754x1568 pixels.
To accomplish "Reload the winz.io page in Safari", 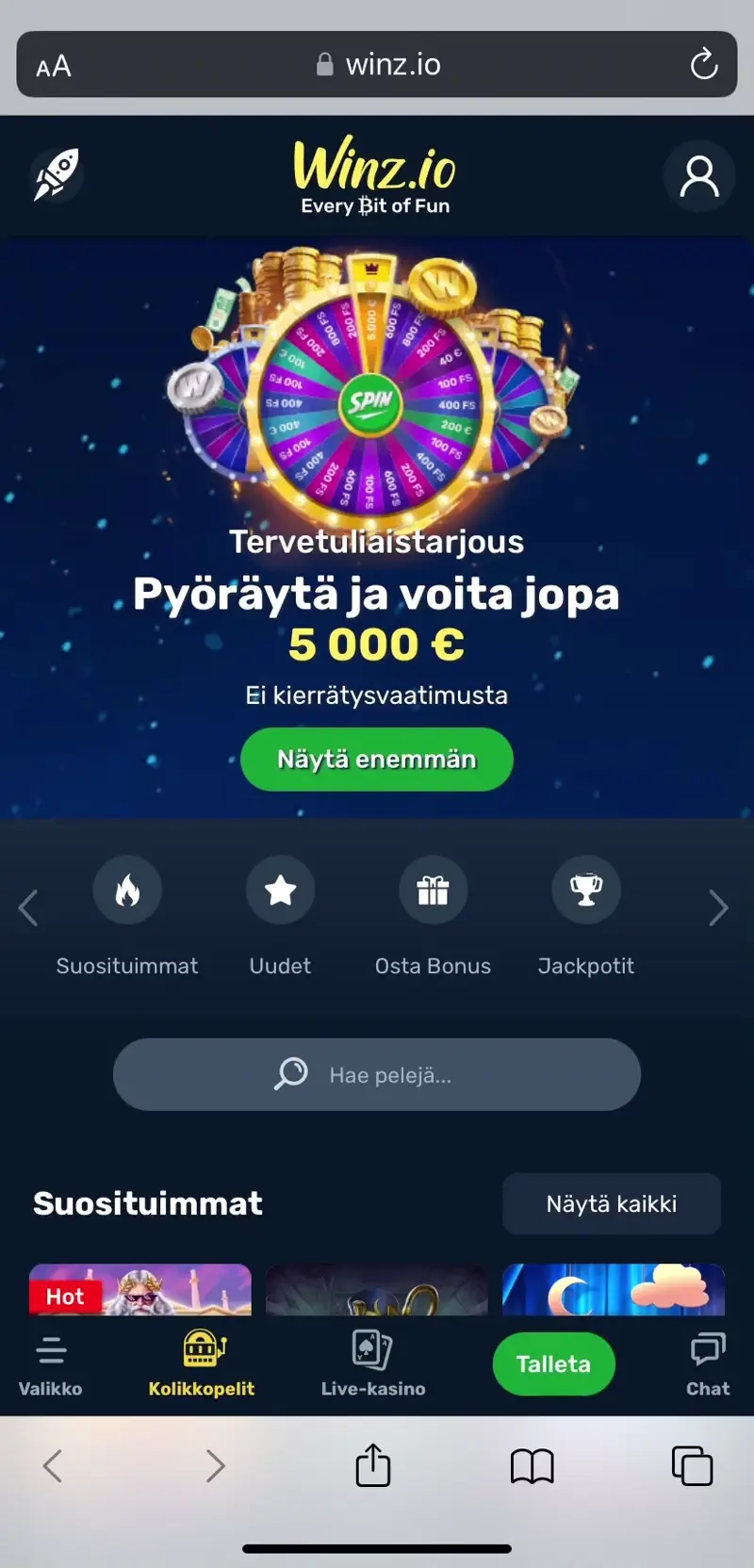I will [x=703, y=64].
